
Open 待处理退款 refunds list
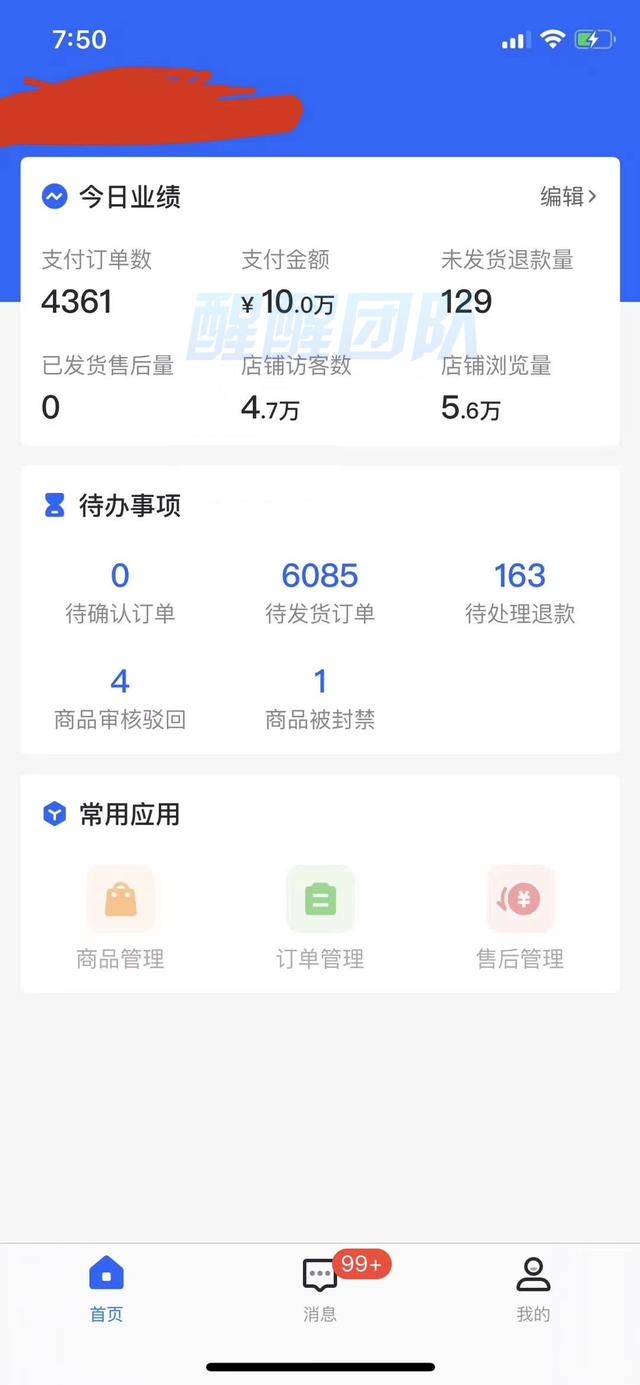tap(520, 592)
